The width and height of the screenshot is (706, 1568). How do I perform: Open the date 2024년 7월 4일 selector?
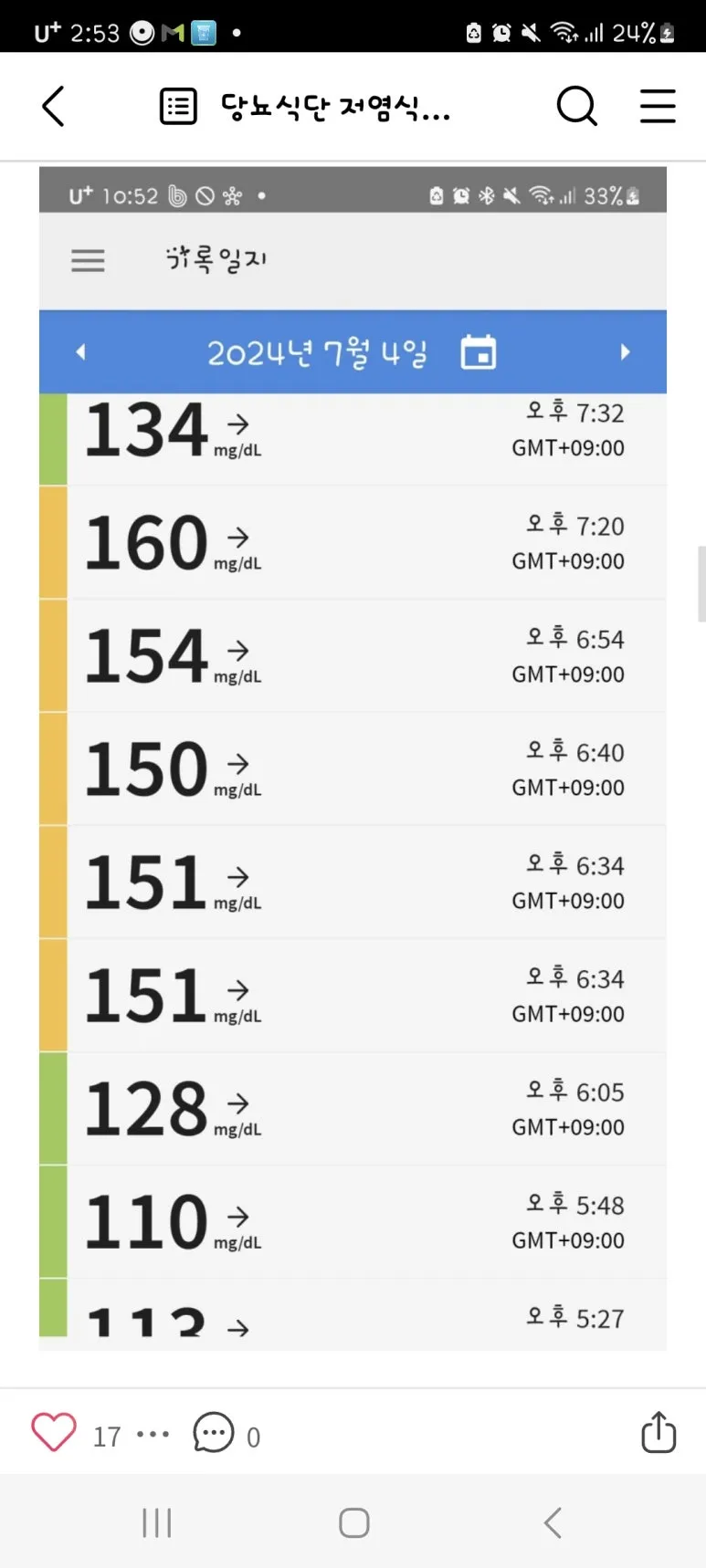318,351
